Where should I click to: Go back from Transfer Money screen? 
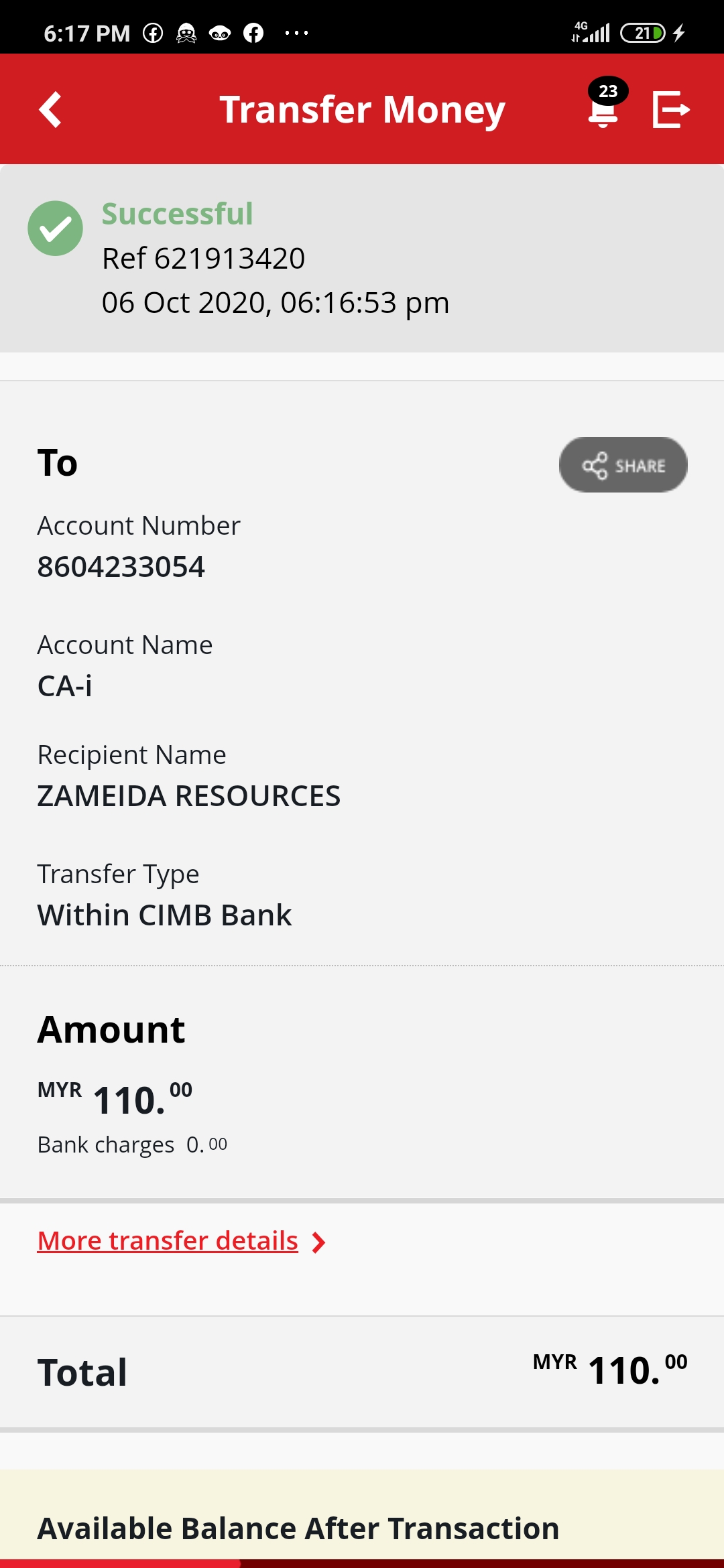coord(50,109)
